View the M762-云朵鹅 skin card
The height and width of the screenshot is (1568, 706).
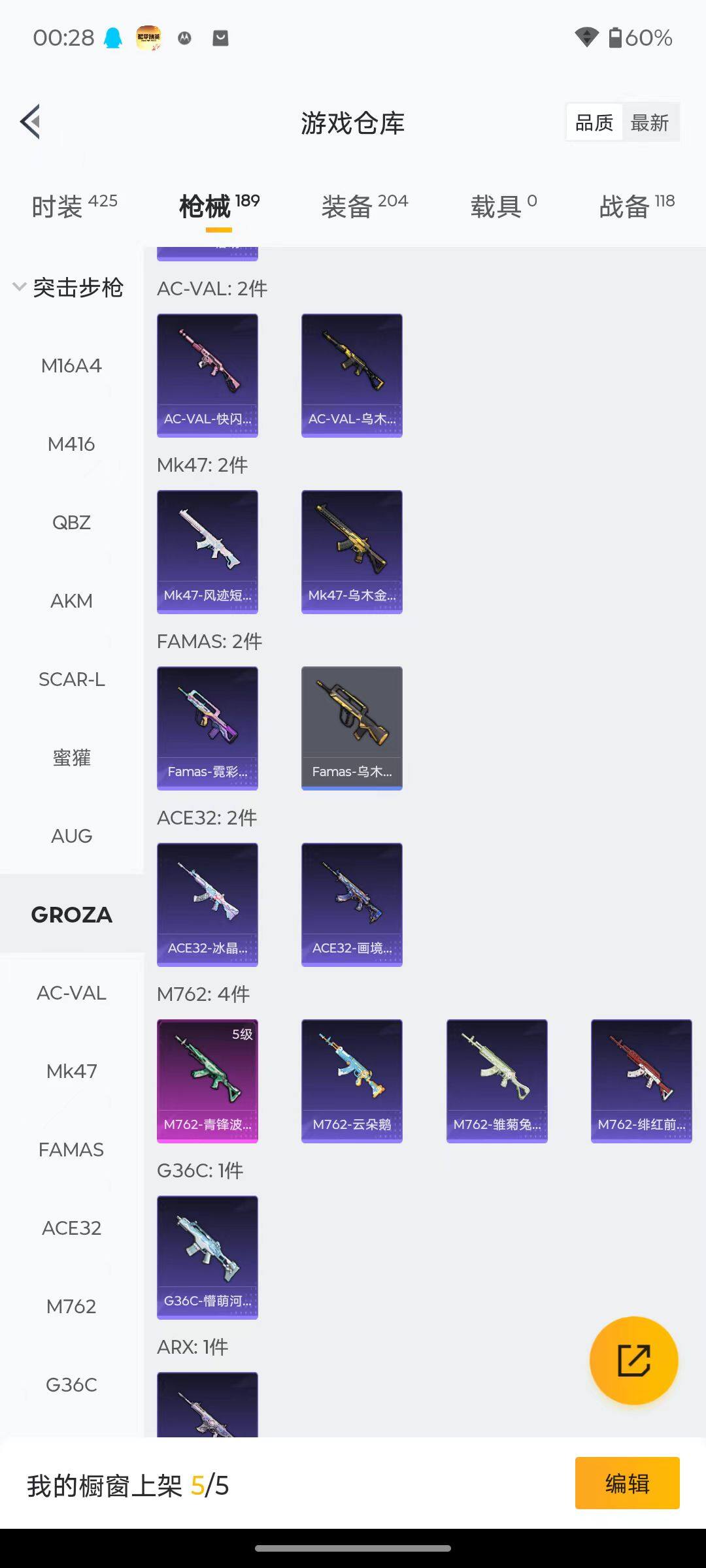[352, 1081]
